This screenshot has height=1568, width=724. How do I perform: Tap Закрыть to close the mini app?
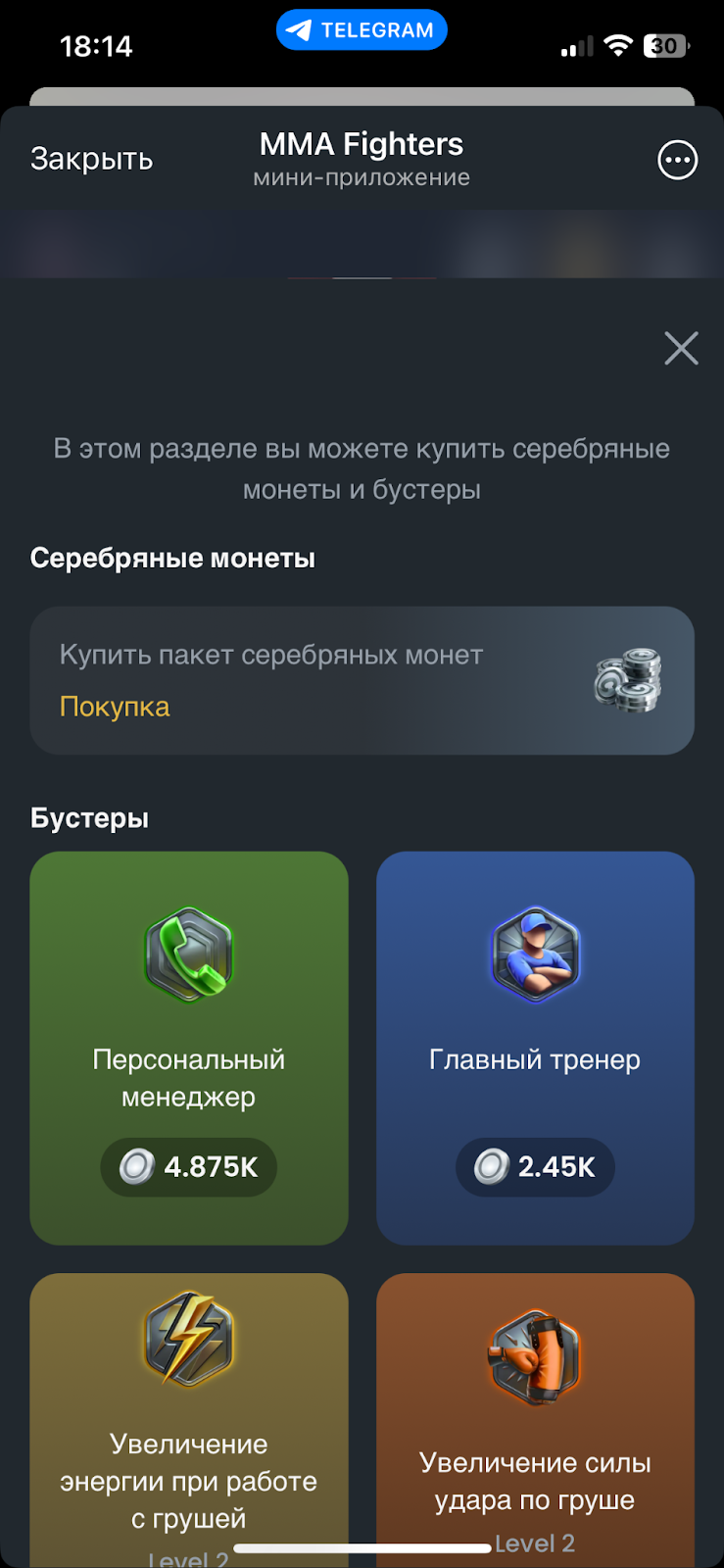pyautogui.click(x=91, y=159)
